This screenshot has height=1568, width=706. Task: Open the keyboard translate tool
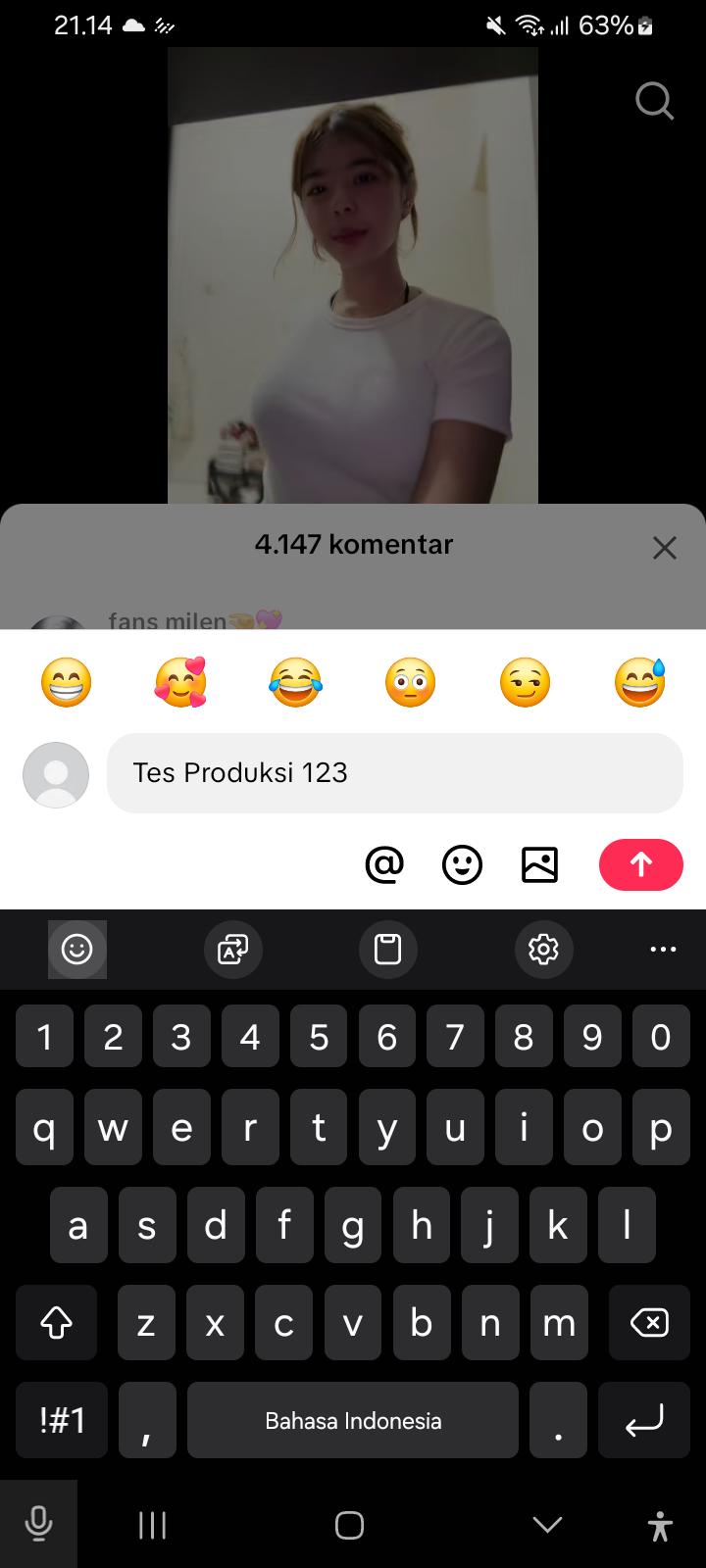coord(232,949)
